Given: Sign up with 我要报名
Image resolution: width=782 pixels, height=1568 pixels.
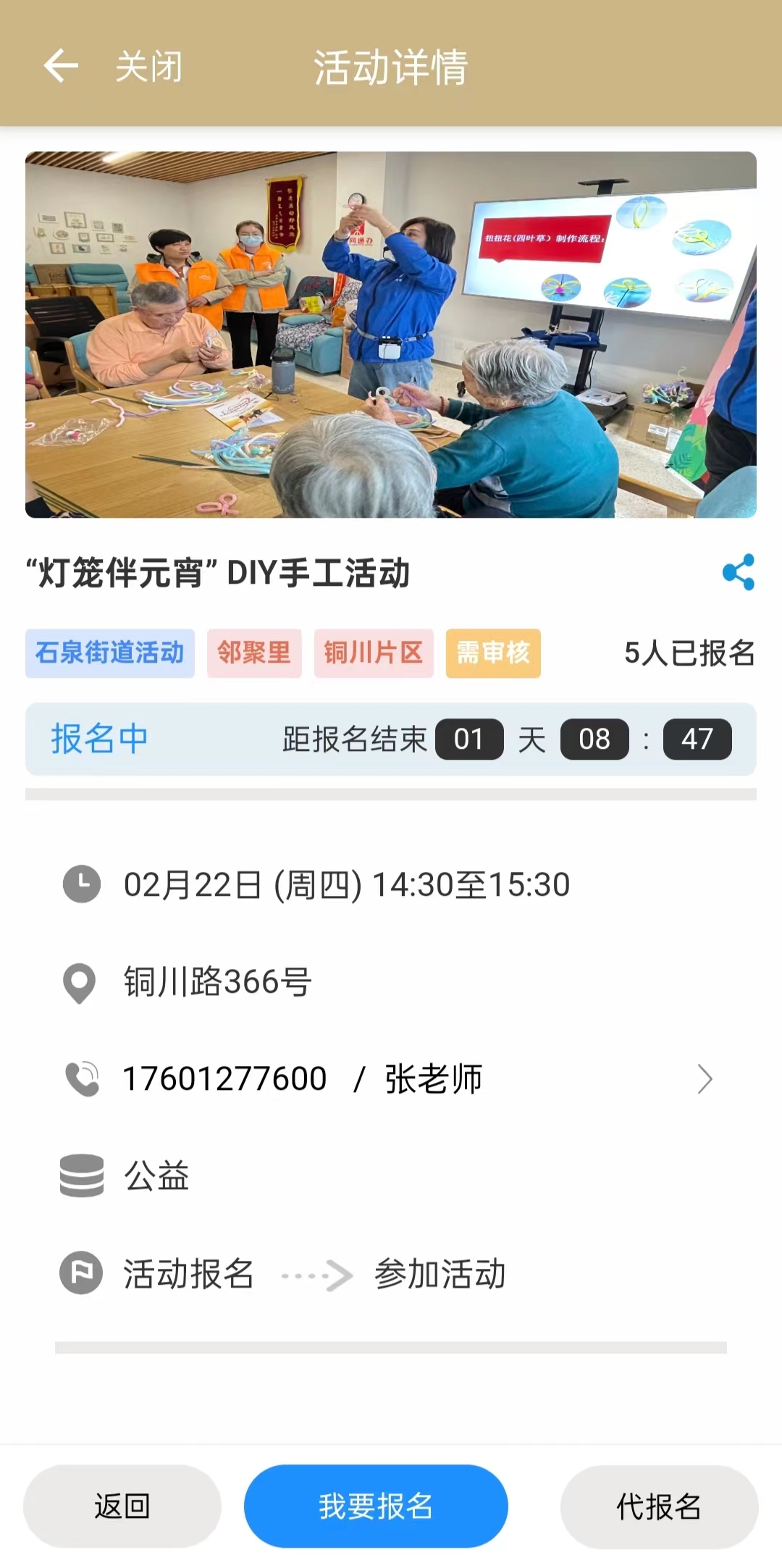Looking at the screenshot, I should click(x=376, y=1506).
